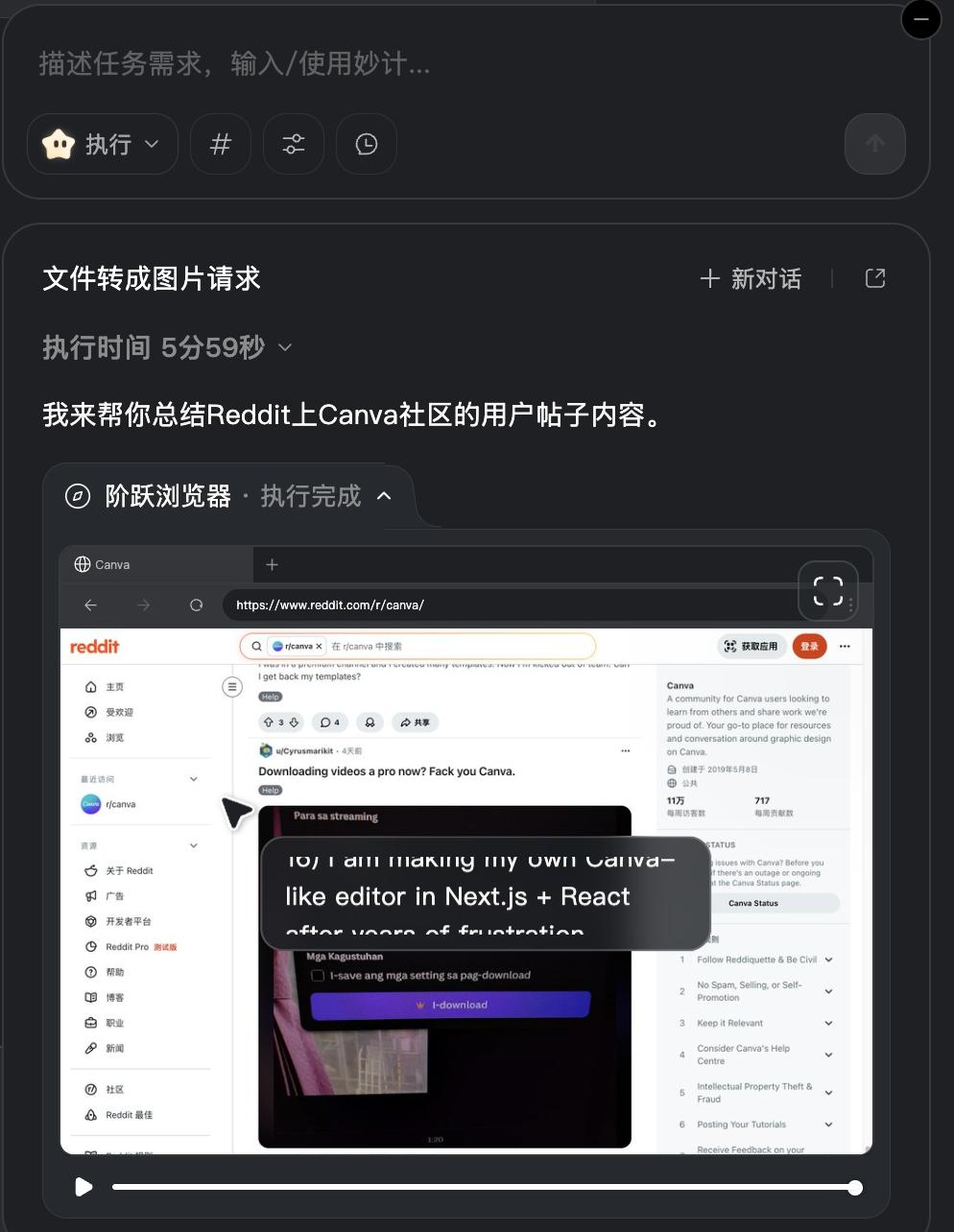
Task: Open the settings sliders icon
Action: click(x=294, y=144)
